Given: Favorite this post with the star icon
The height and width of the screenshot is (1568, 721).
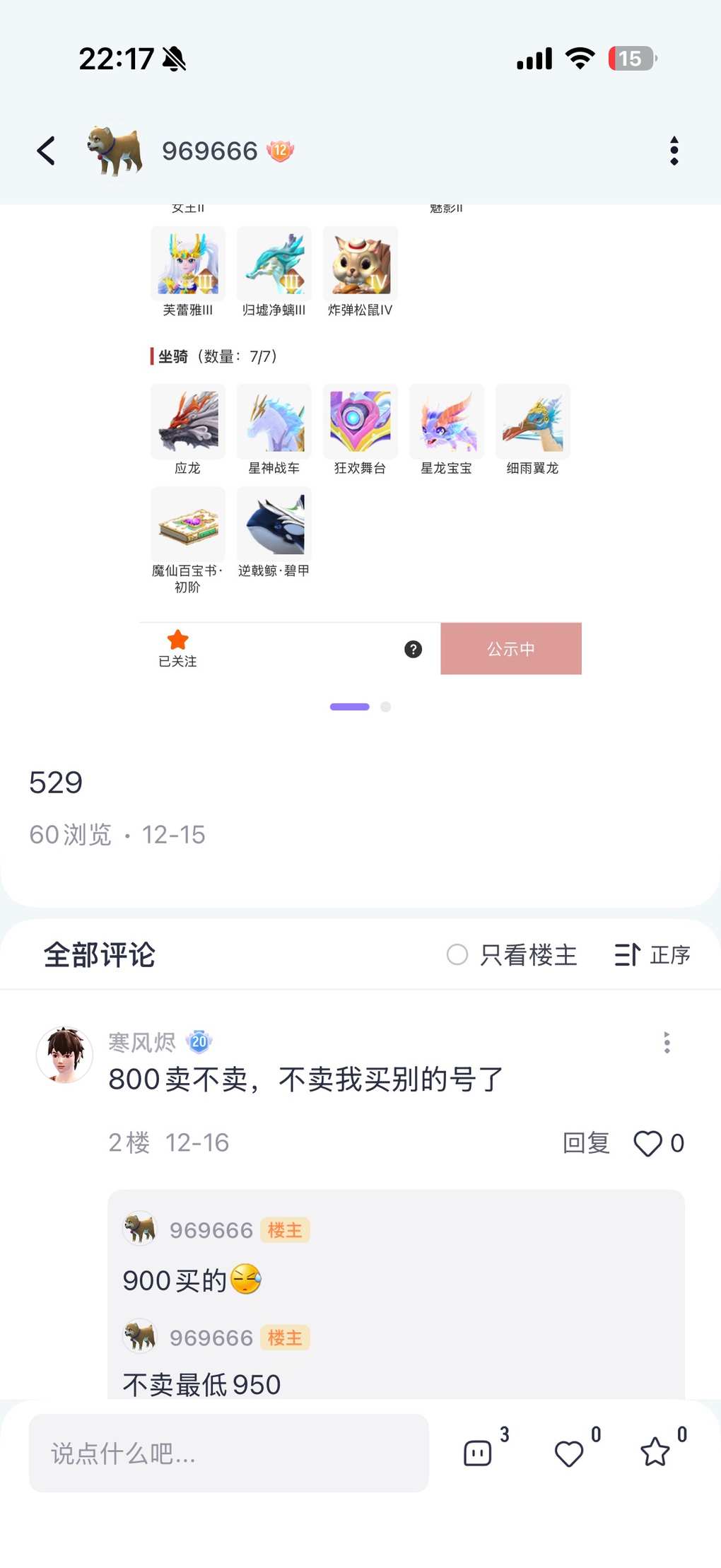Looking at the screenshot, I should click(x=655, y=1453).
